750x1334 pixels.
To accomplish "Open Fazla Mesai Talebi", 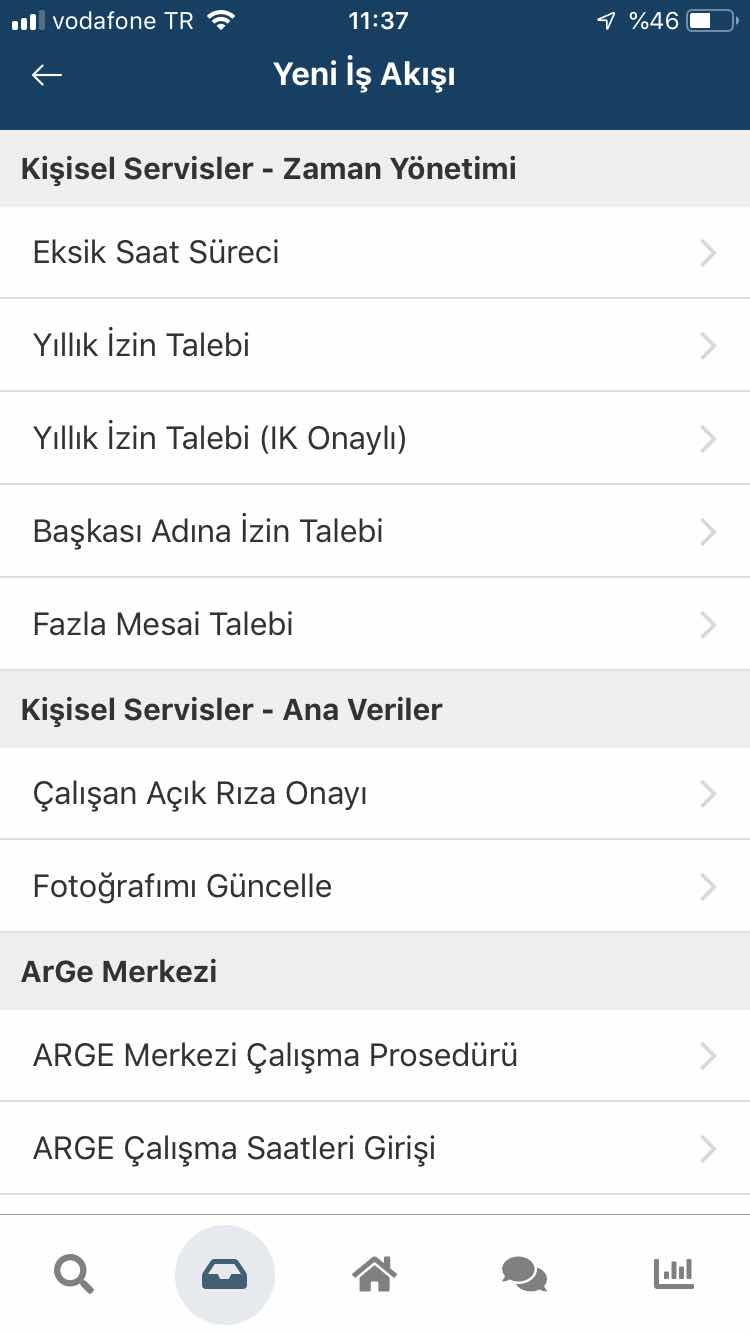I will point(375,624).
